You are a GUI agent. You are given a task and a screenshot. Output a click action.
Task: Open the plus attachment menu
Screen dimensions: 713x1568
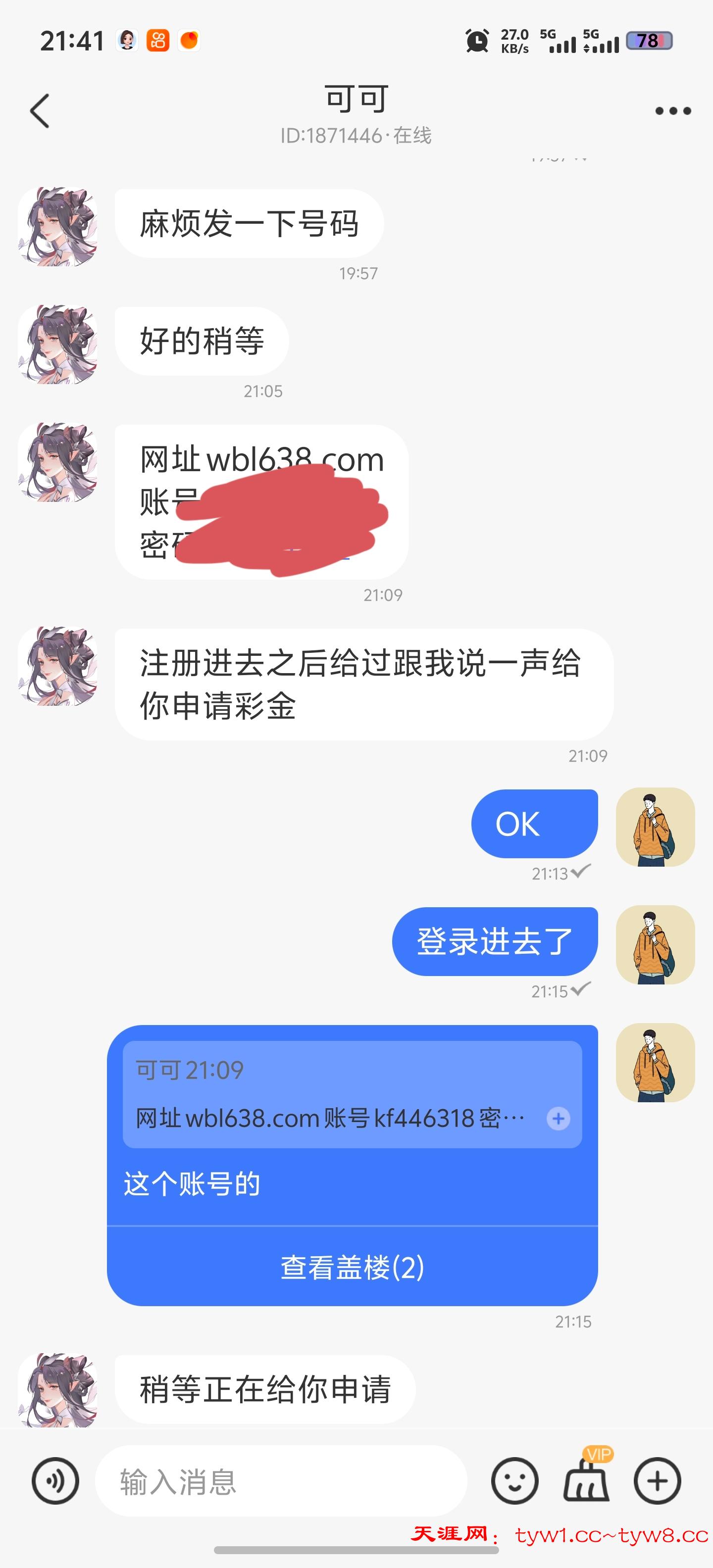(657, 1481)
